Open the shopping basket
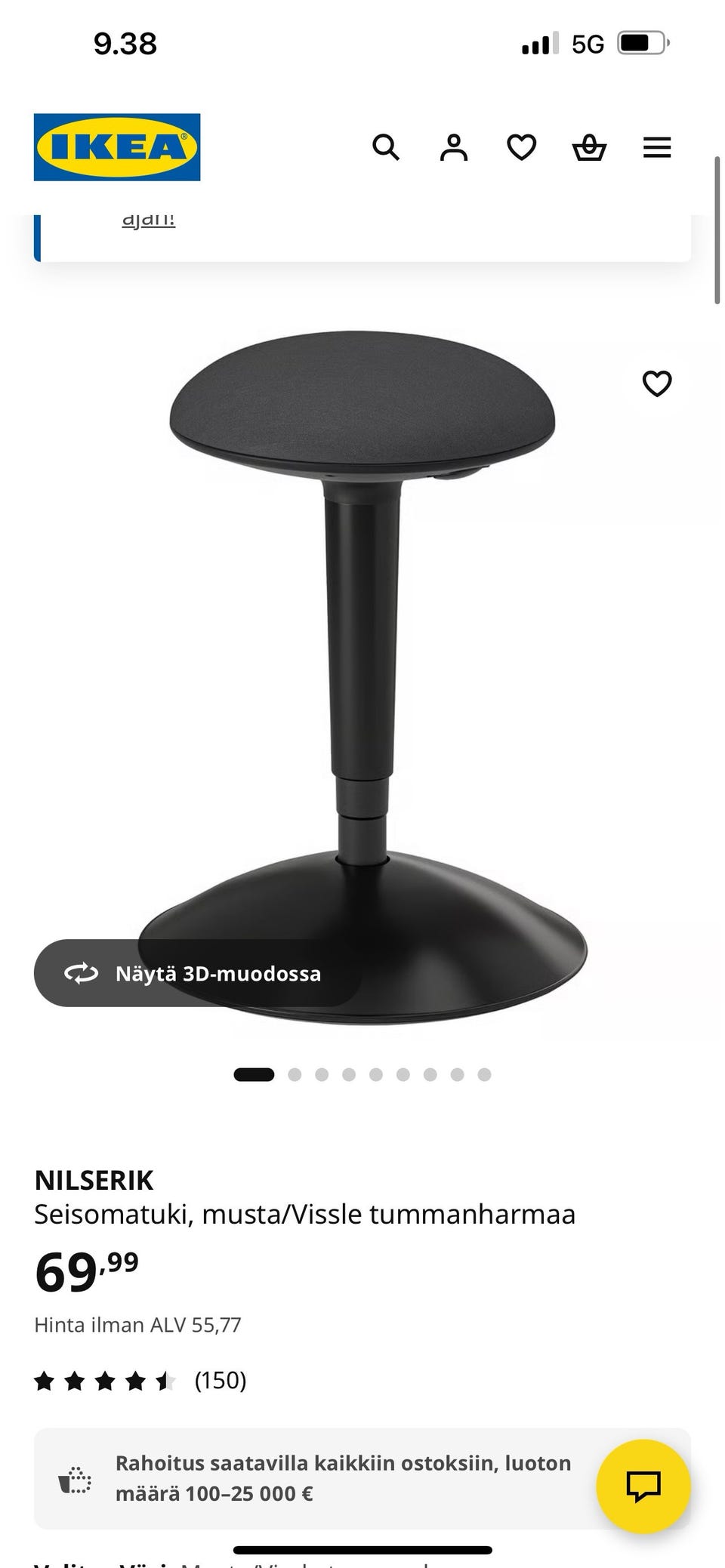725x1568 pixels. [x=589, y=147]
